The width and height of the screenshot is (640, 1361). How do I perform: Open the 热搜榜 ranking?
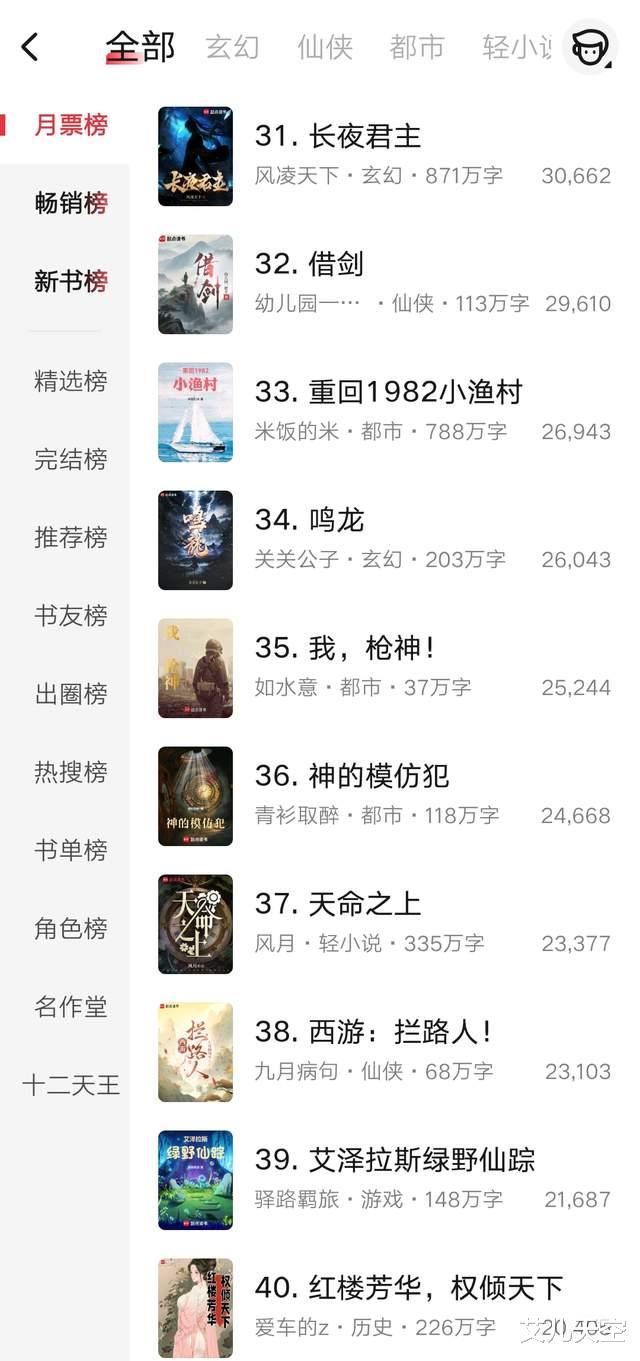71,771
